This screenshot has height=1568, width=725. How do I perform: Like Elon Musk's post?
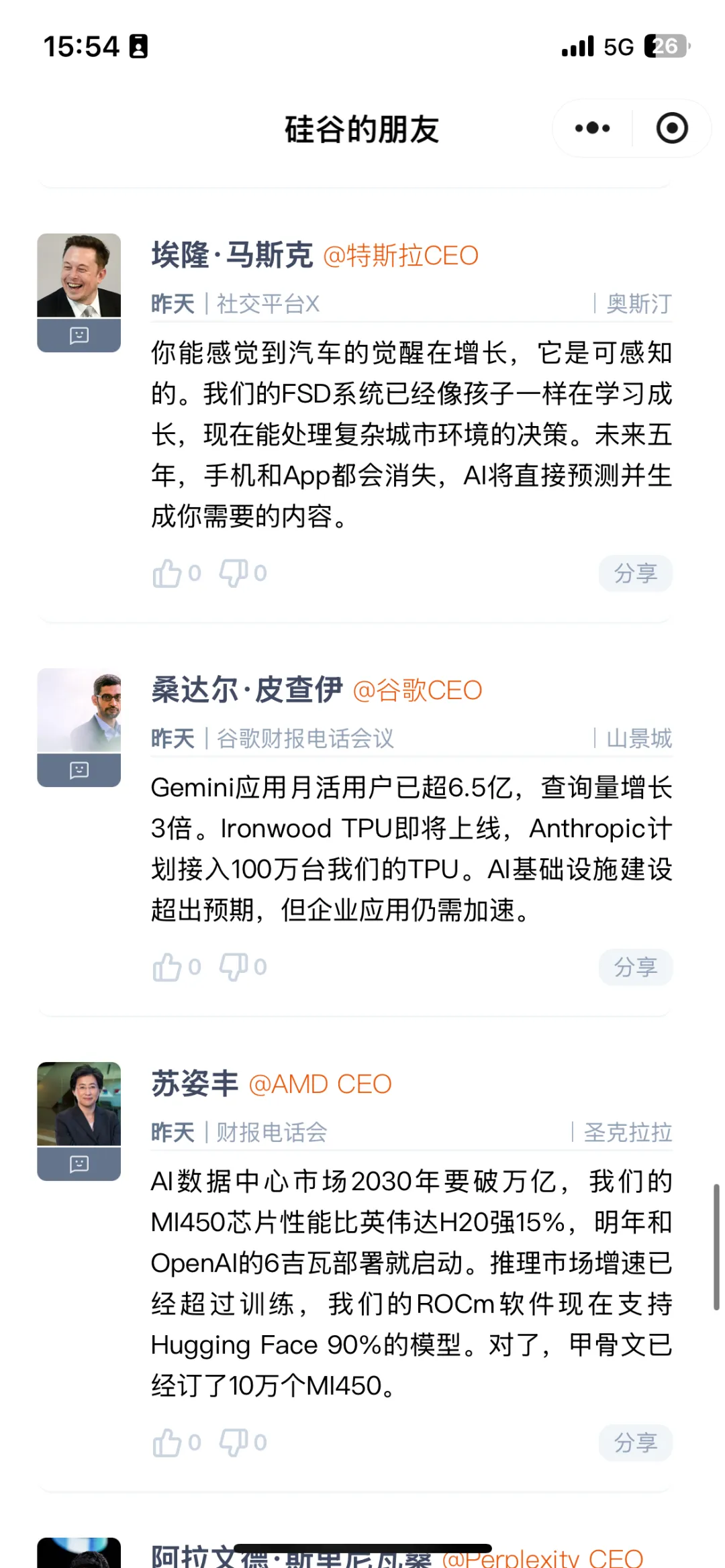168,574
